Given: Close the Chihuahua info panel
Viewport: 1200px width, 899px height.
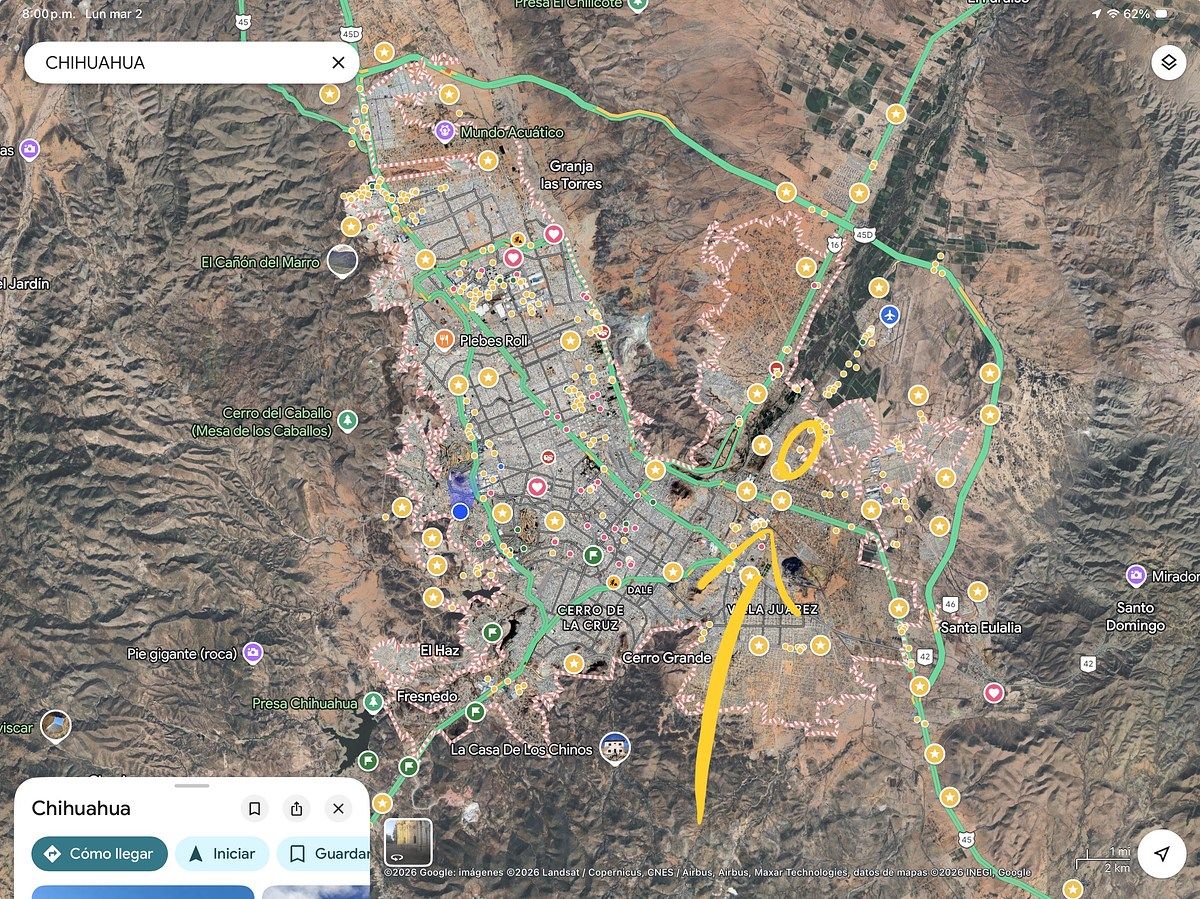Looking at the screenshot, I should tap(339, 808).
